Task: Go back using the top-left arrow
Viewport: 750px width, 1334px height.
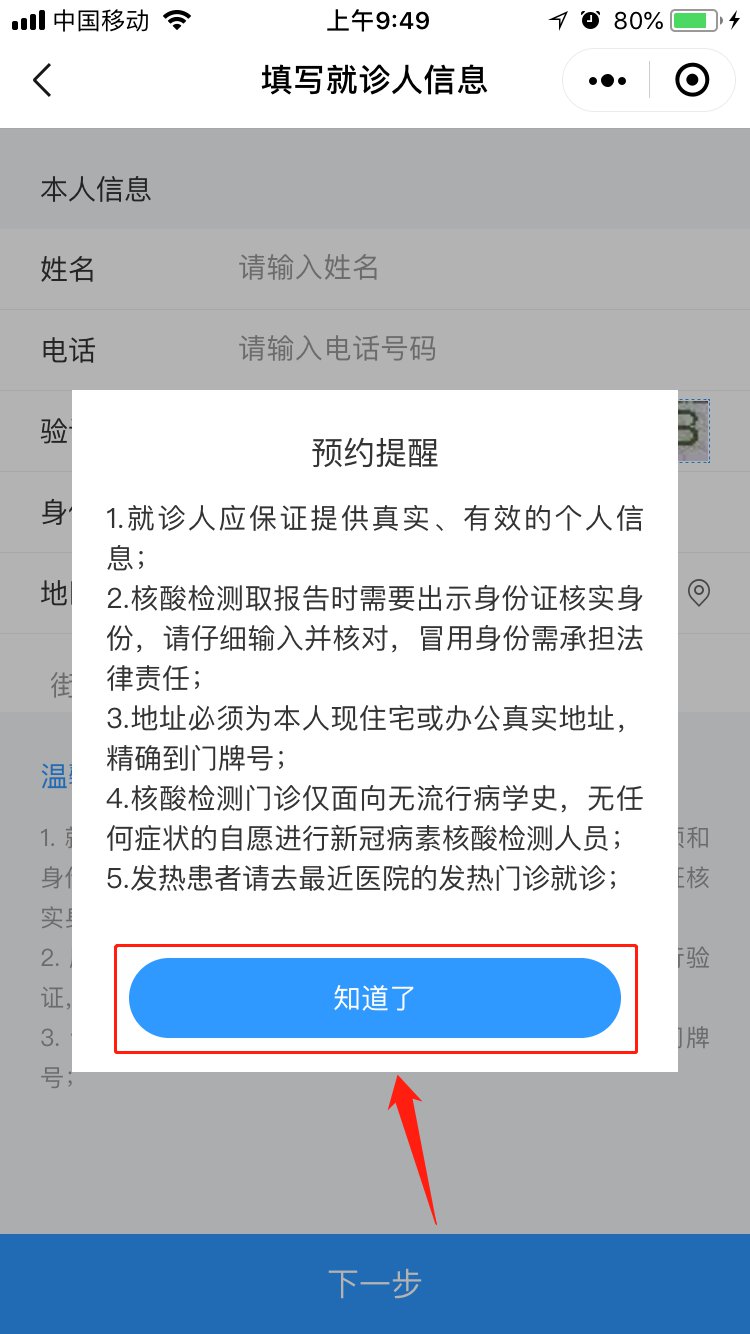Action: click(x=42, y=80)
